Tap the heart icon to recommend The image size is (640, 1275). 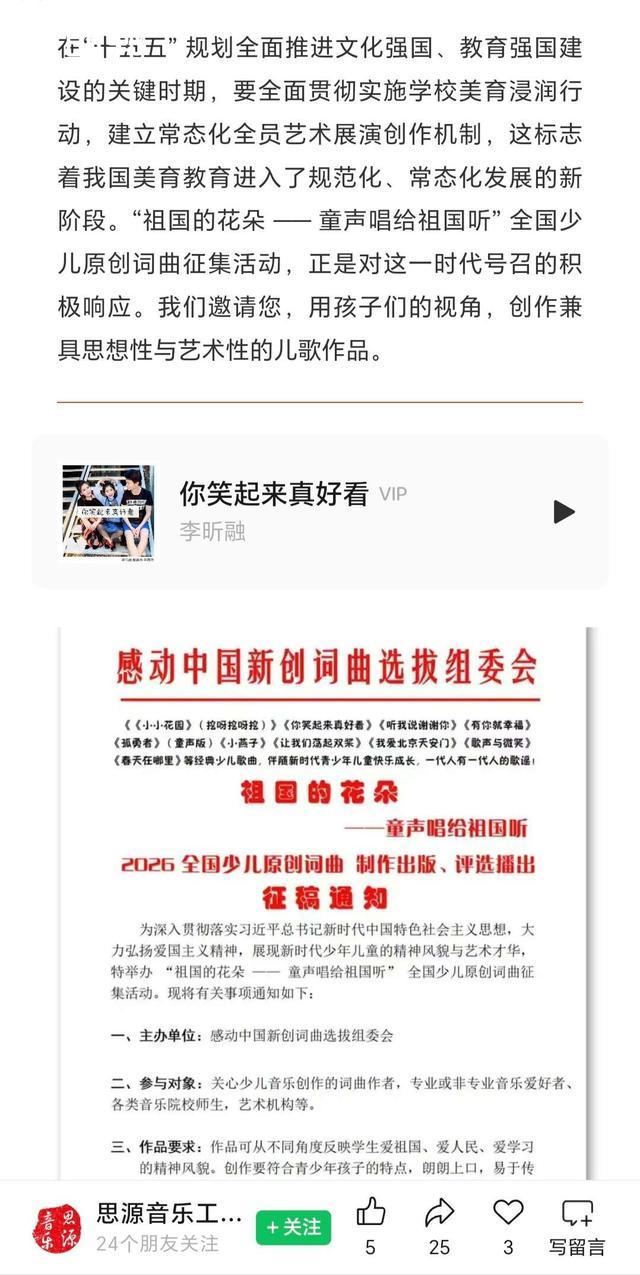(508, 1214)
